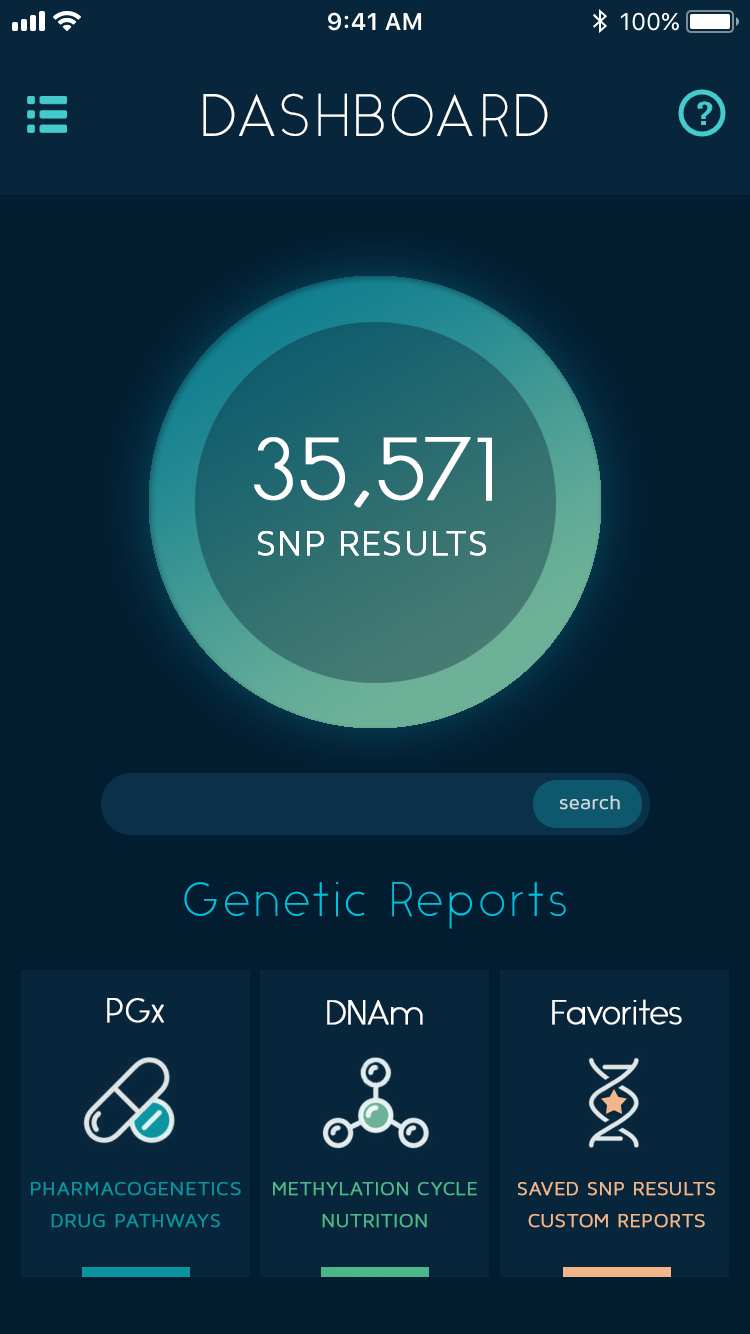This screenshot has width=750, height=1334.
Task: View the DNAm methylation cycle report
Action: 374,1122
